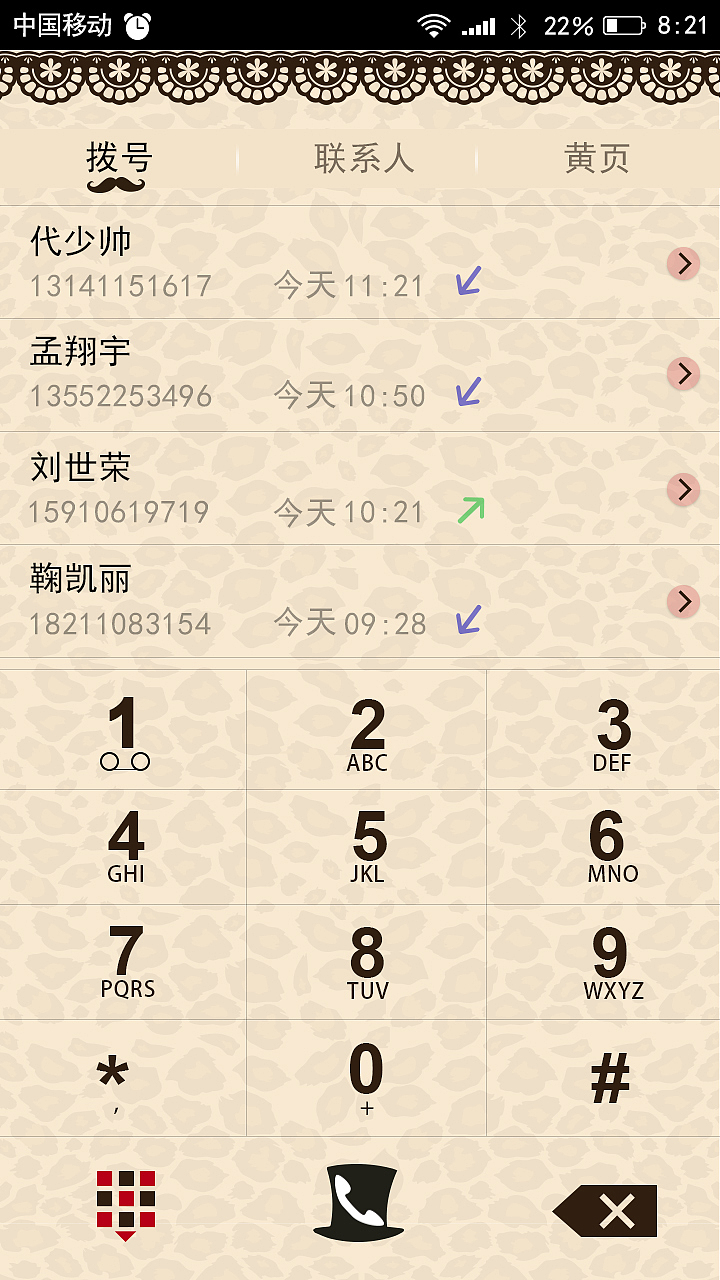Click the incoming-call arrow beside 鞠凯丽

pyautogui.click(x=466, y=621)
